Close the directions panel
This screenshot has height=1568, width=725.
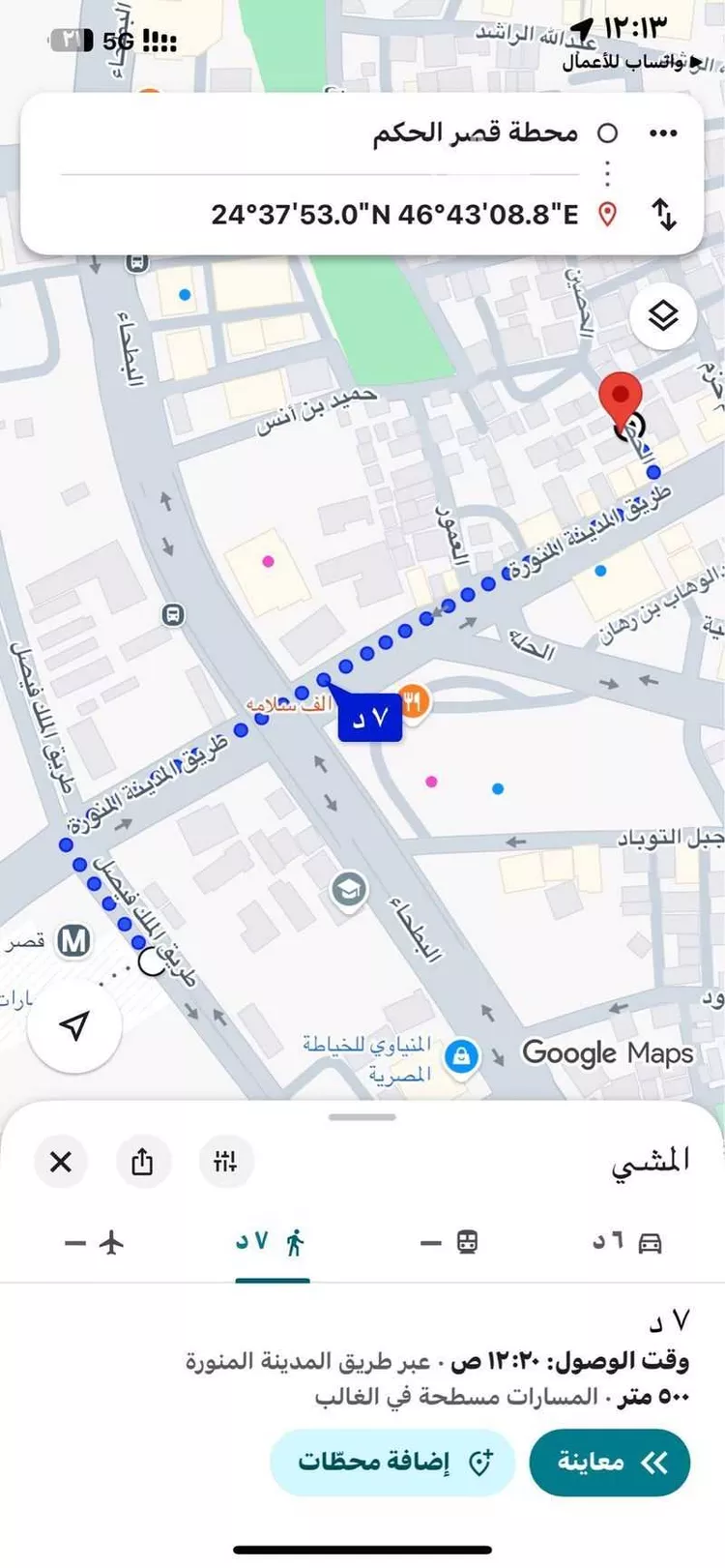click(61, 1161)
